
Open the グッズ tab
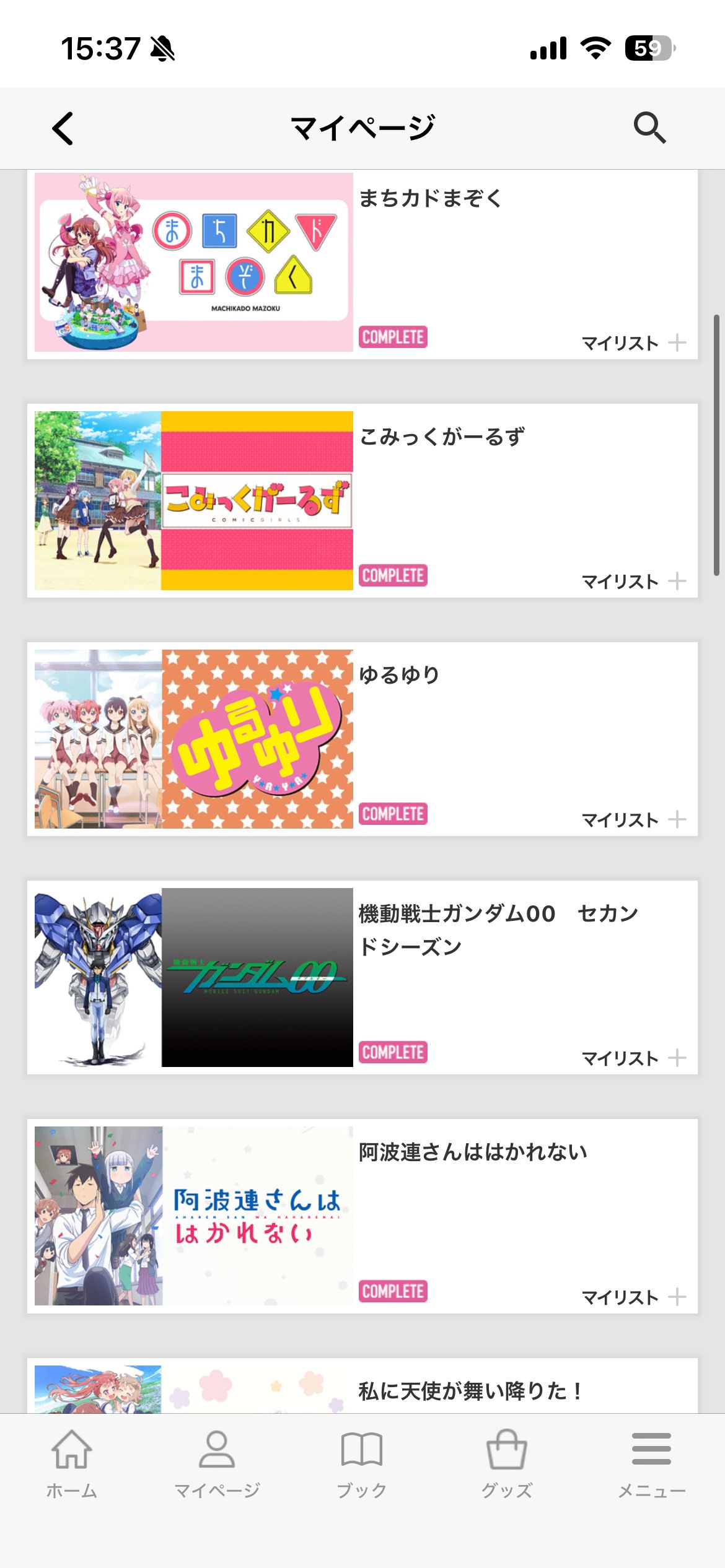point(507,1464)
